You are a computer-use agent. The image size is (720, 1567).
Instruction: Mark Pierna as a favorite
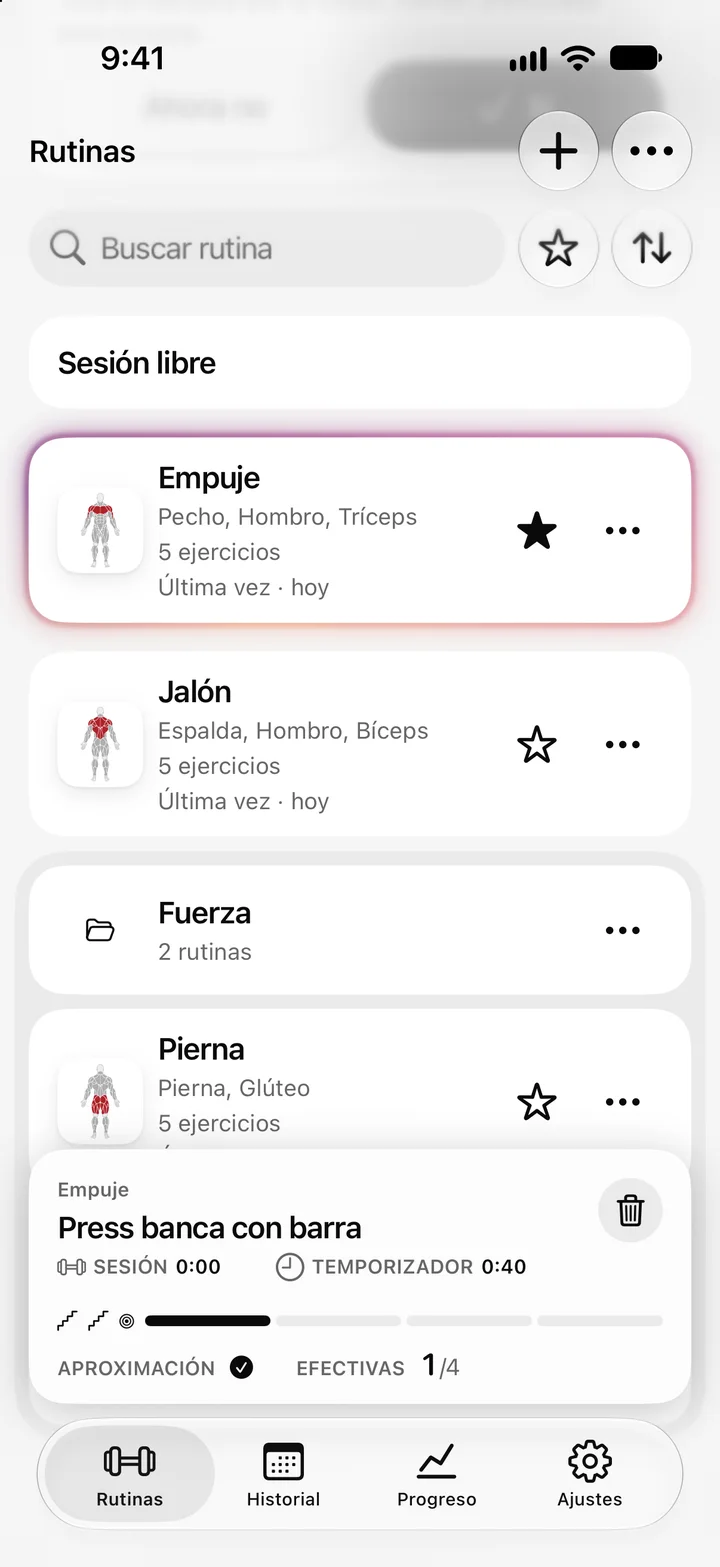tap(537, 1102)
